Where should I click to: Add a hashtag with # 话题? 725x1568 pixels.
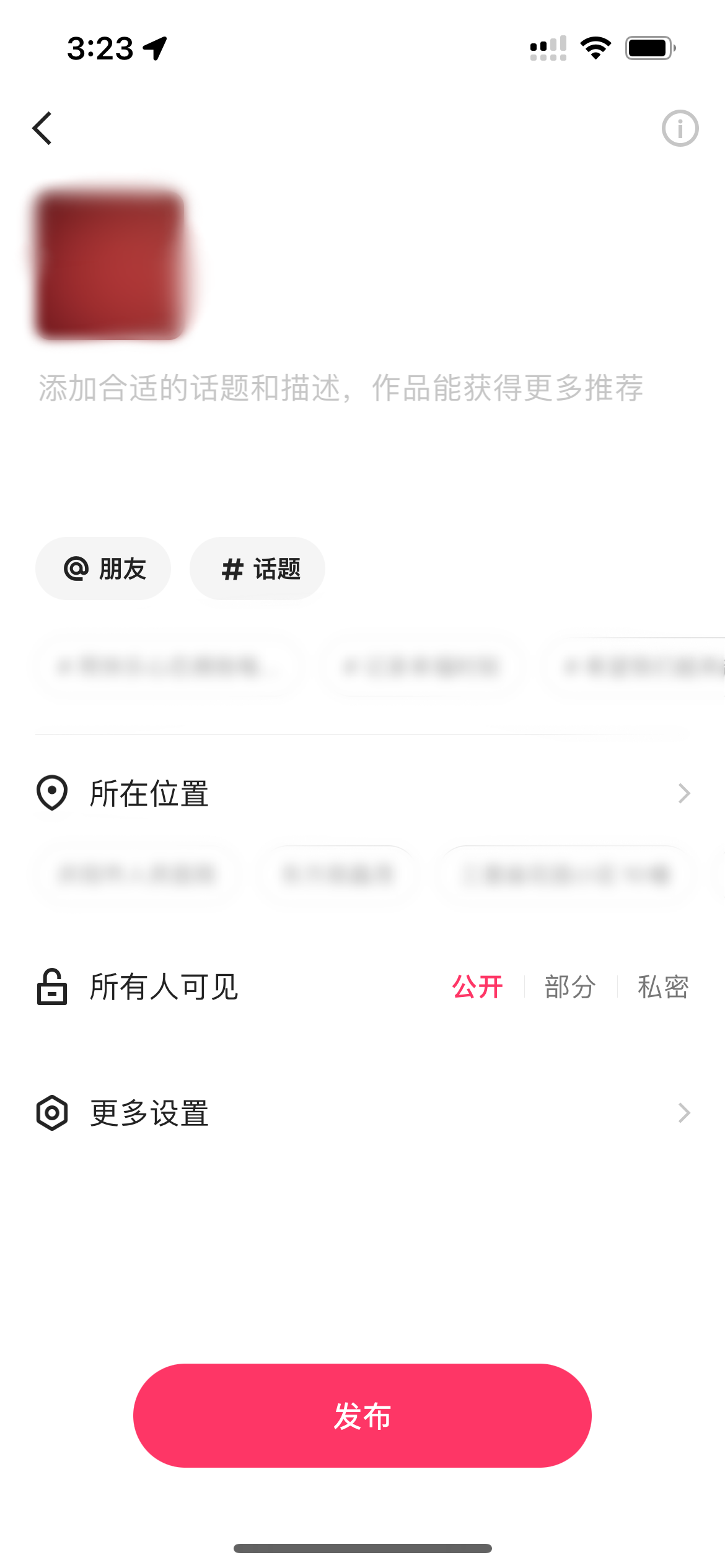tap(258, 568)
